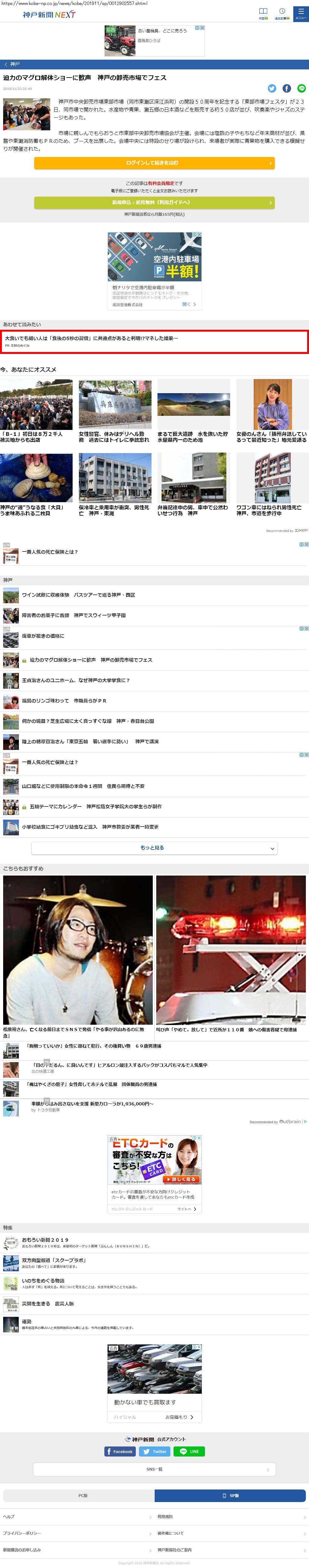Open the 大食いでも細い人は PR article
The width and height of the screenshot is (309, 1568).
click(x=154, y=341)
